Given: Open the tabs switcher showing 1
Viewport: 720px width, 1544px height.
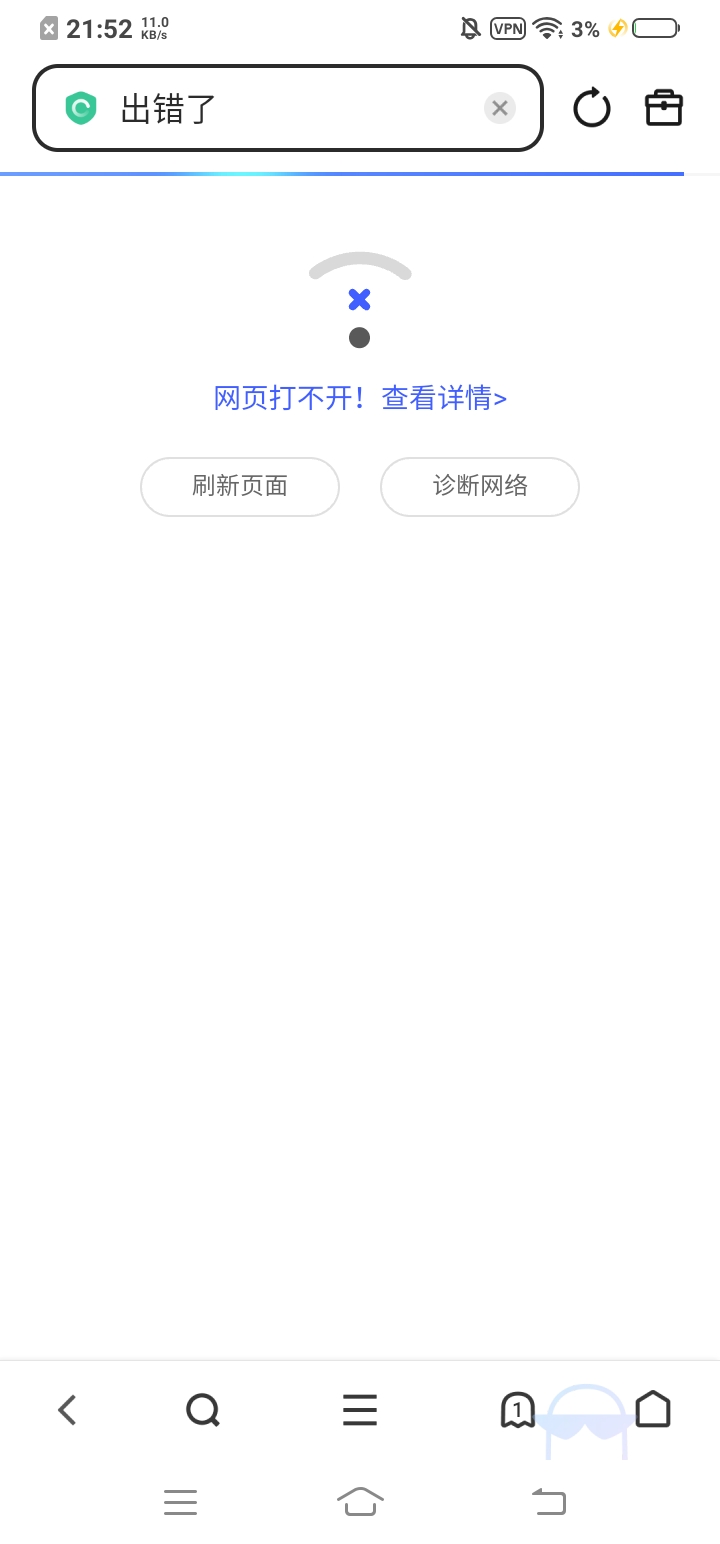Looking at the screenshot, I should coord(517,1410).
